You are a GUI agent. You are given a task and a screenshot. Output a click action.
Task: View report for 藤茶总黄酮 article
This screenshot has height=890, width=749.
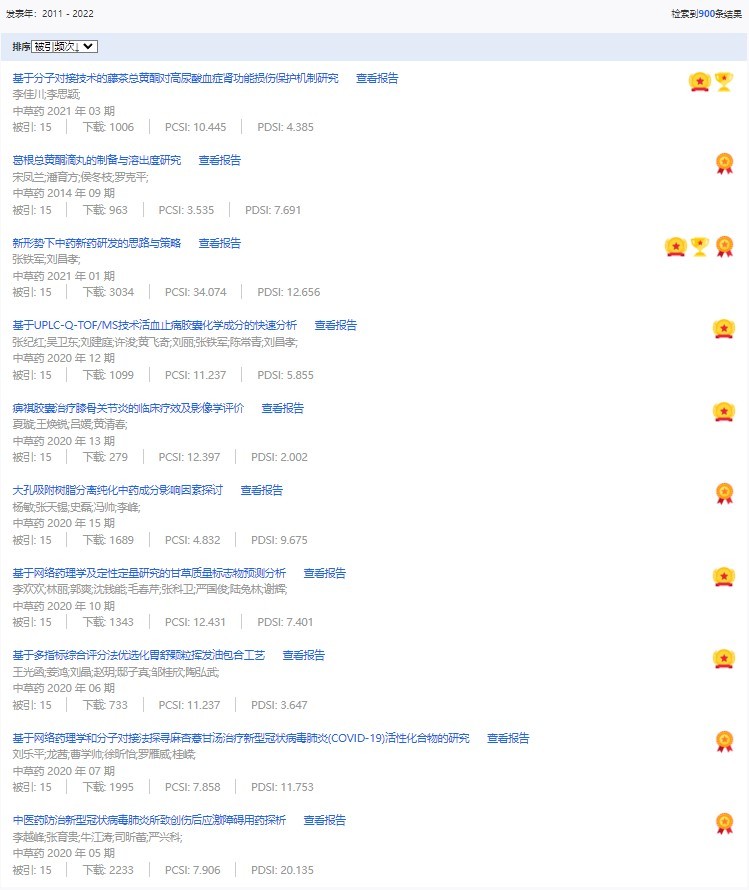[x=377, y=78]
